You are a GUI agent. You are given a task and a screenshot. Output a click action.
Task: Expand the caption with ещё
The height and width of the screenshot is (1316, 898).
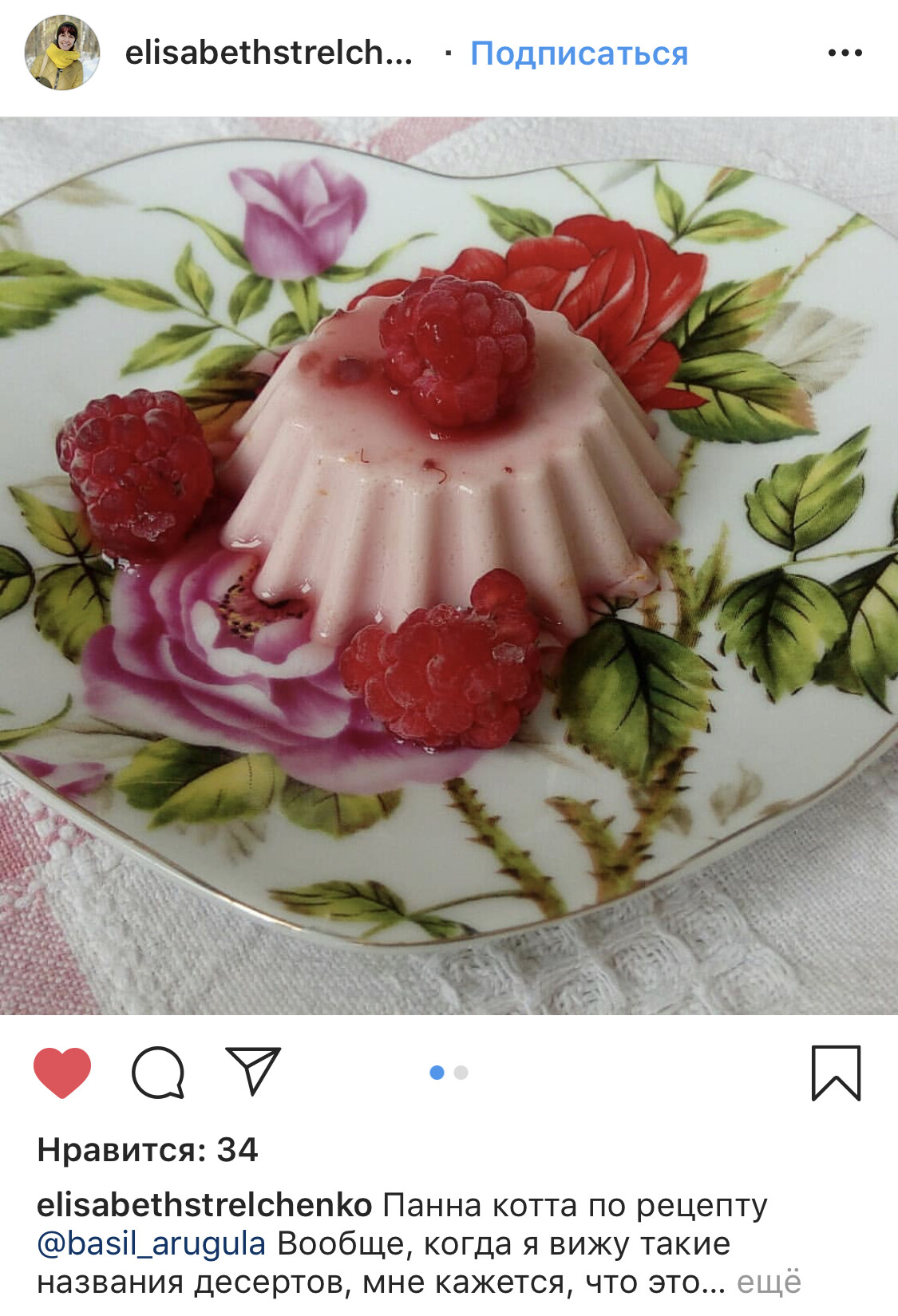click(769, 1282)
